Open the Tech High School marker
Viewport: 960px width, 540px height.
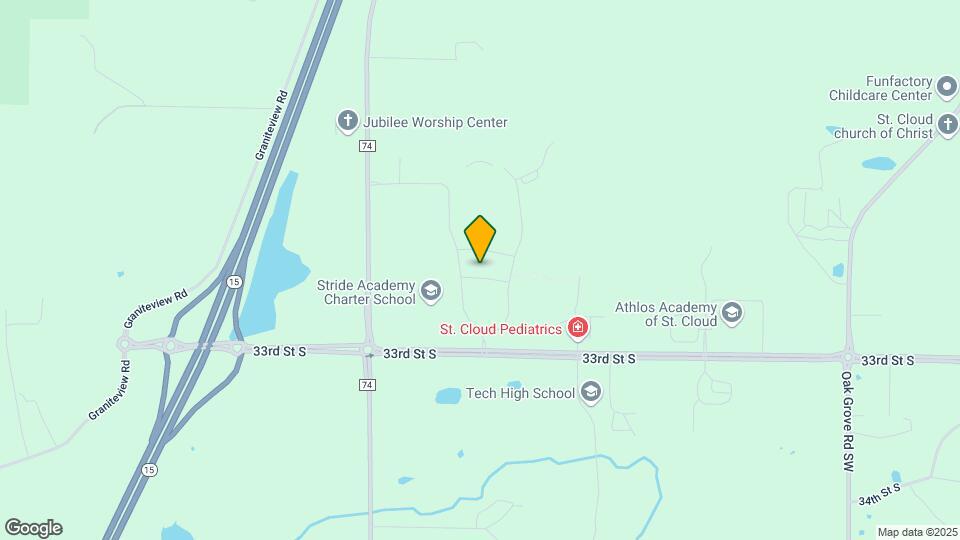point(591,392)
